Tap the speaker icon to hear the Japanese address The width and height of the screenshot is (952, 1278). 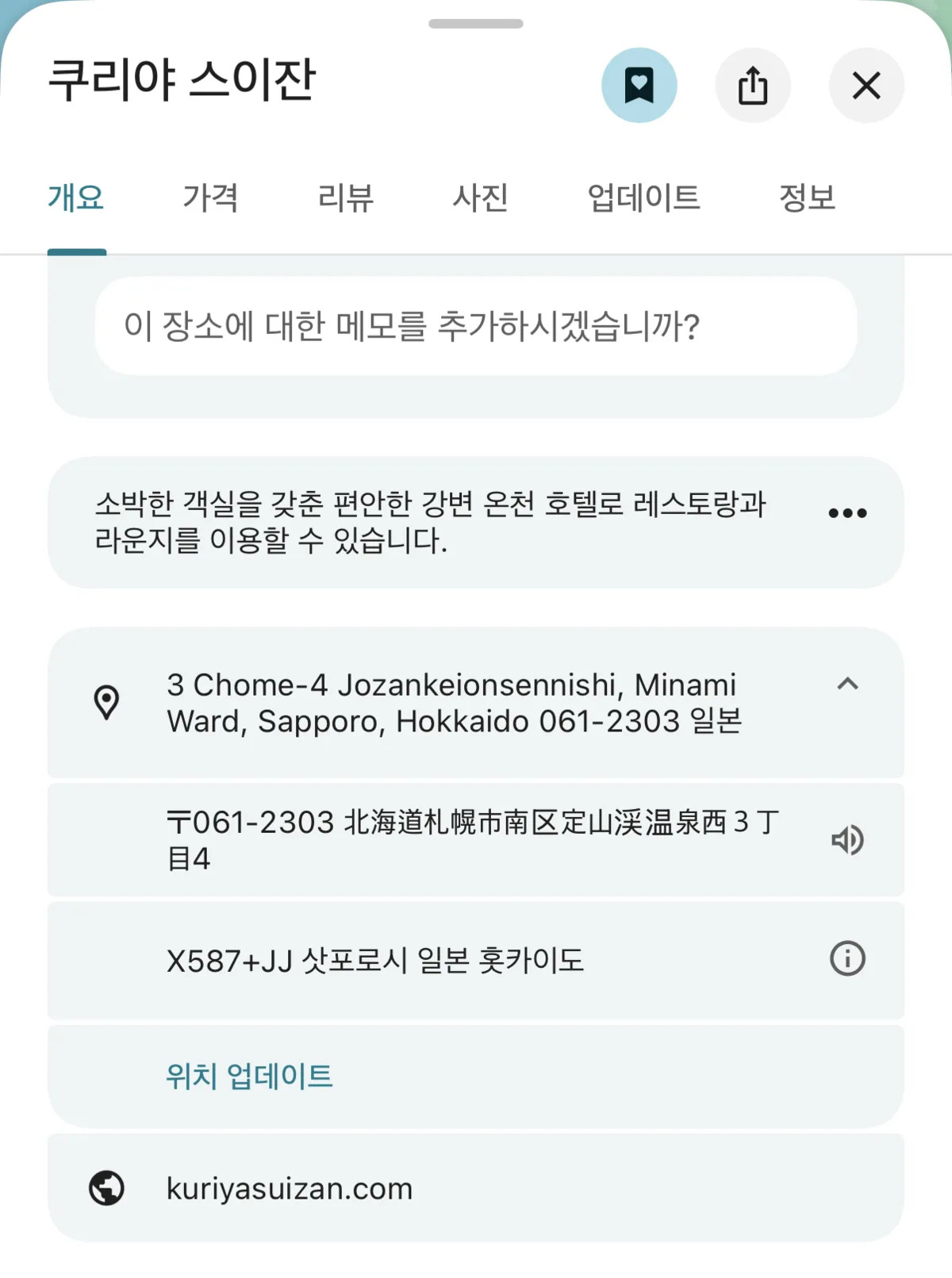coord(848,840)
